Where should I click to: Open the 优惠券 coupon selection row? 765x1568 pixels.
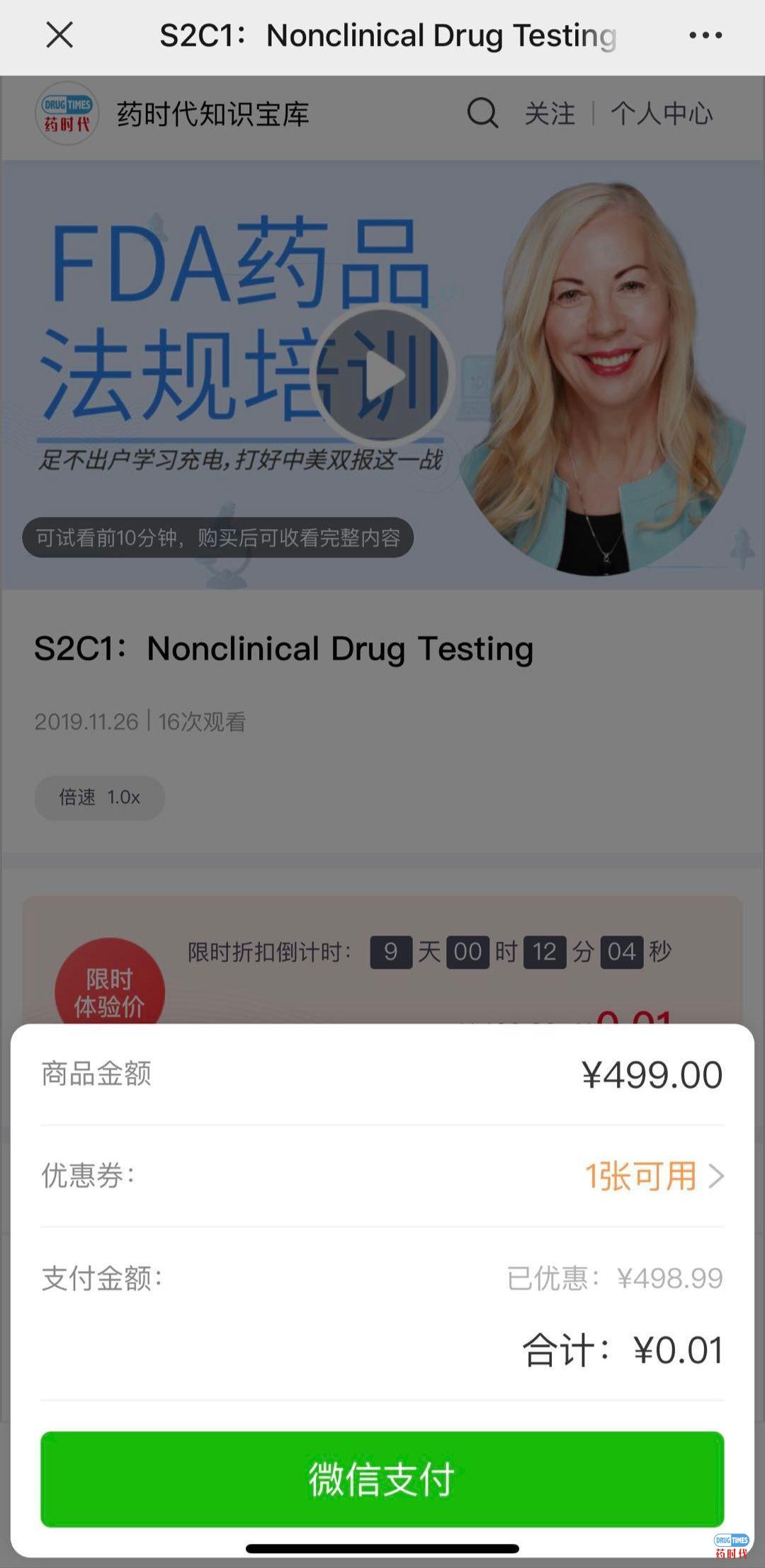click(652, 1176)
